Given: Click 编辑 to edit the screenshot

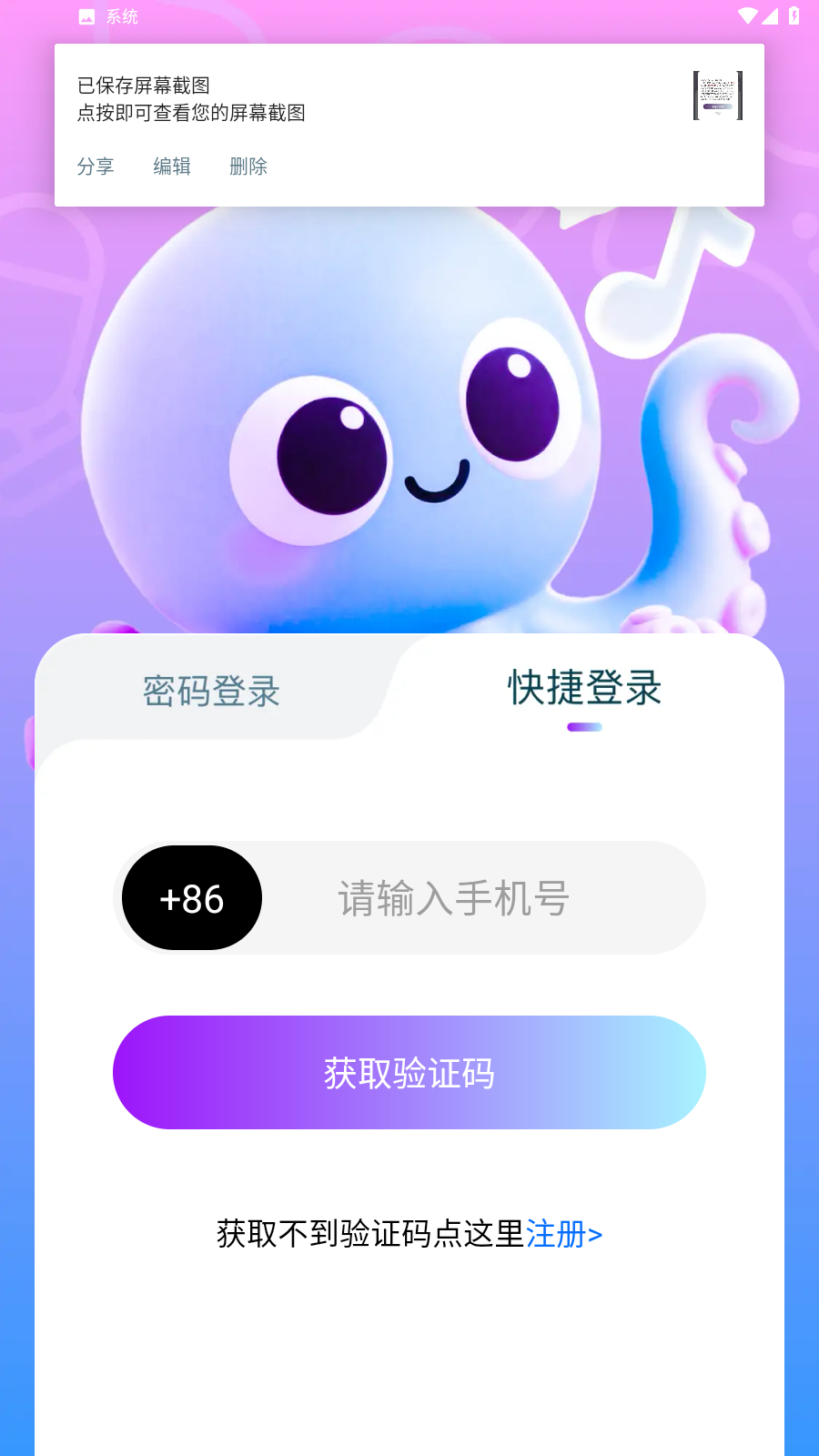Looking at the screenshot, I should pyautogui.click(x=171, y=167).
